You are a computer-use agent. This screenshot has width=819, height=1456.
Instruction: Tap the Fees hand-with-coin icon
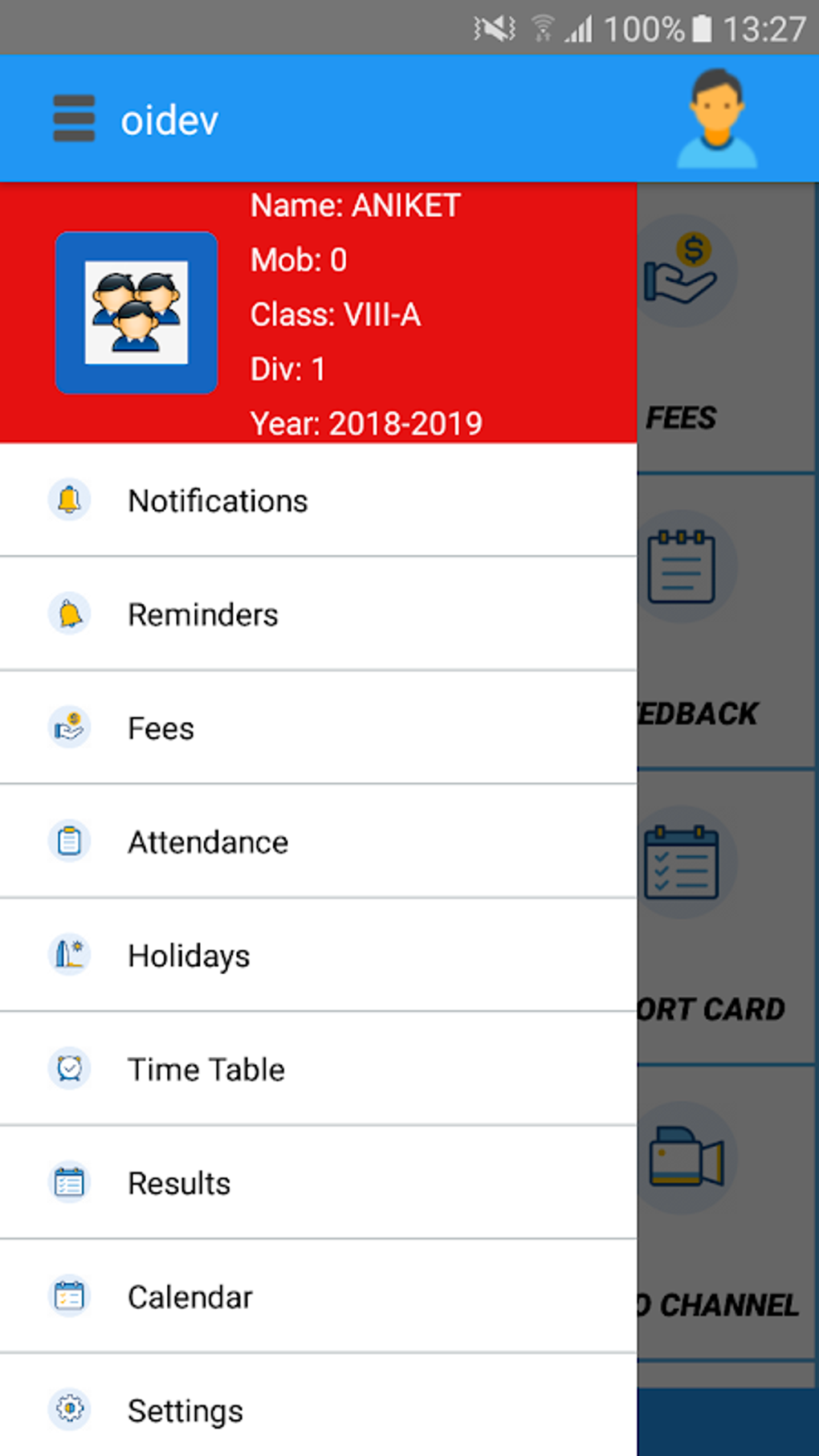click(70, 728)
